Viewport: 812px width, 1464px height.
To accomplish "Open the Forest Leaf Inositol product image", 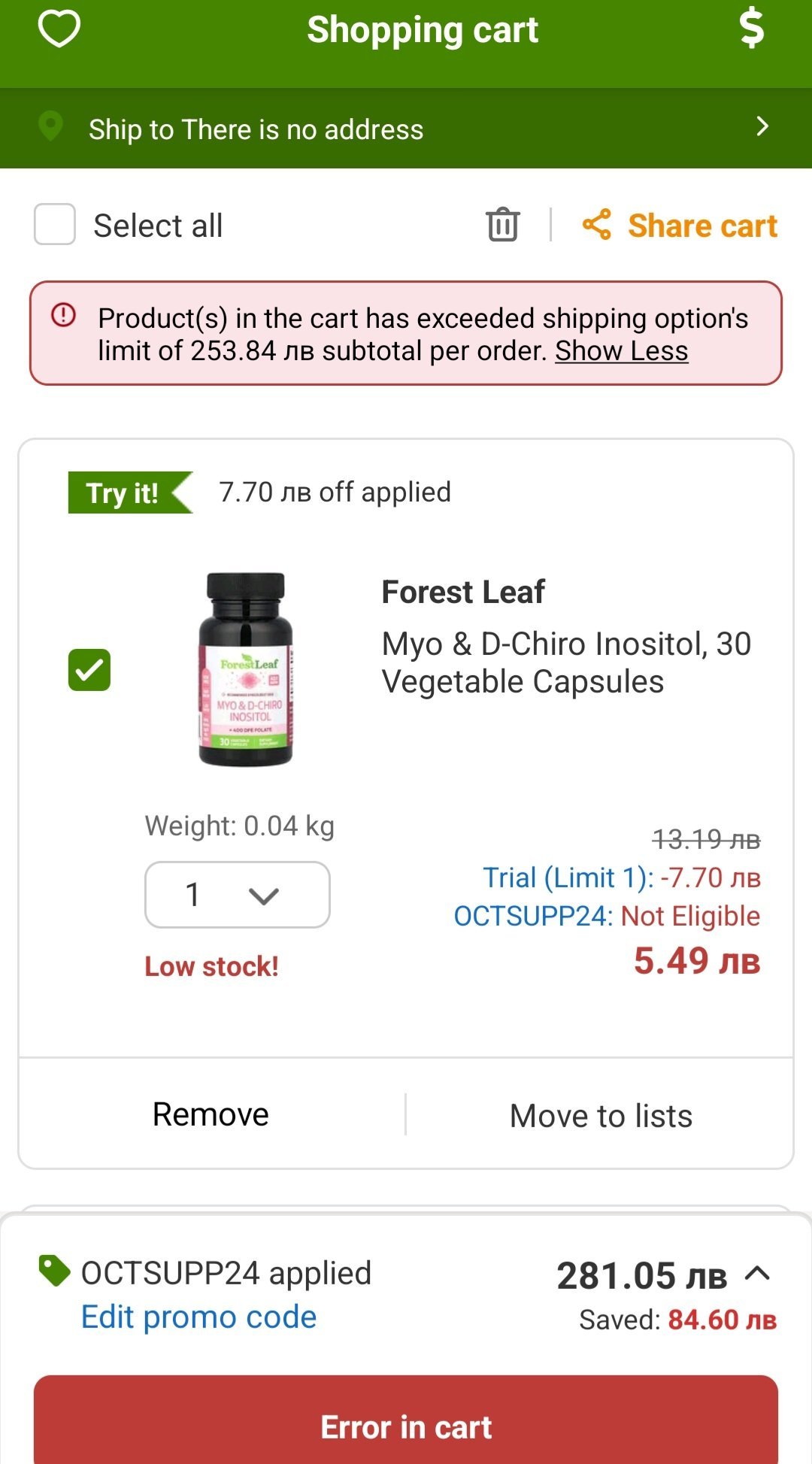I will 246,669.
